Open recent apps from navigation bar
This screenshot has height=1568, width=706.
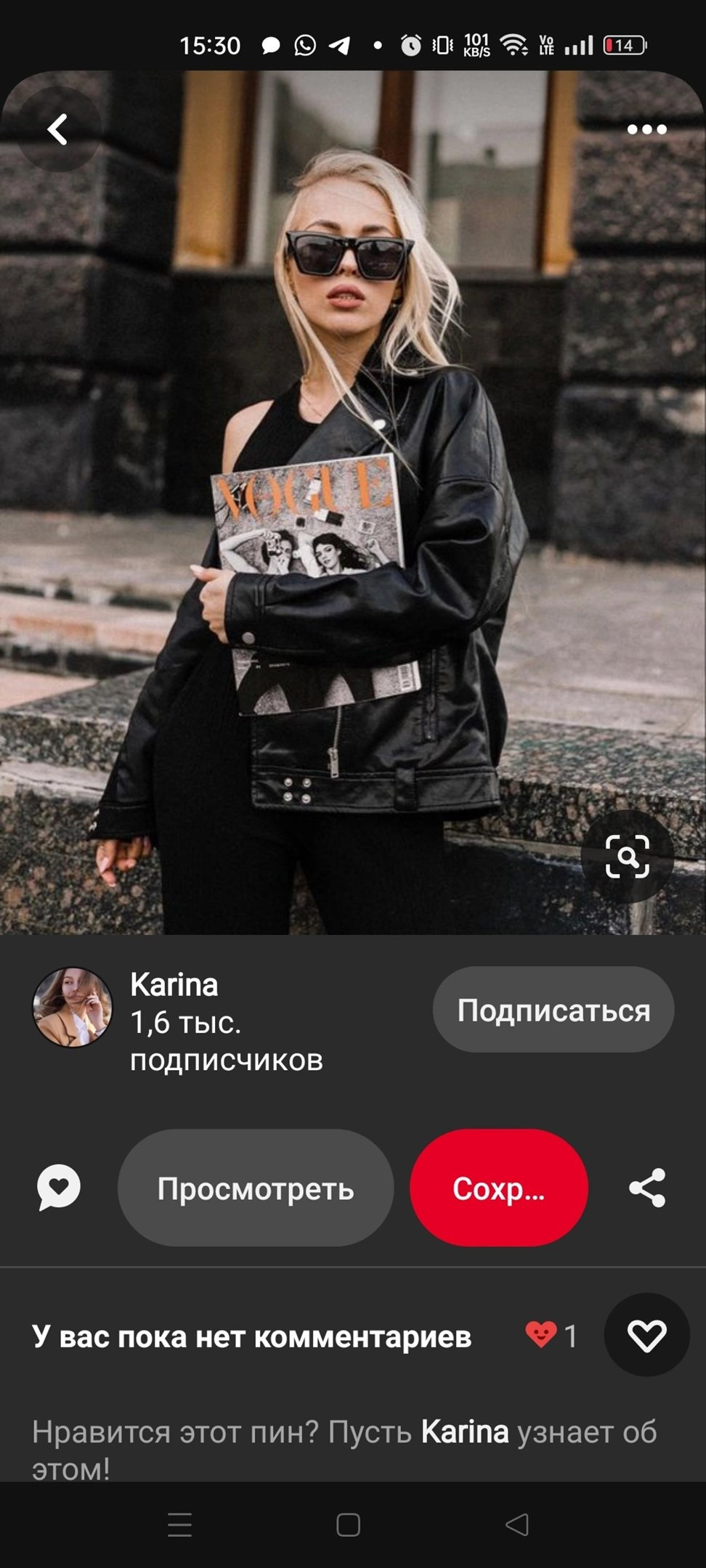coord(179,1523)
